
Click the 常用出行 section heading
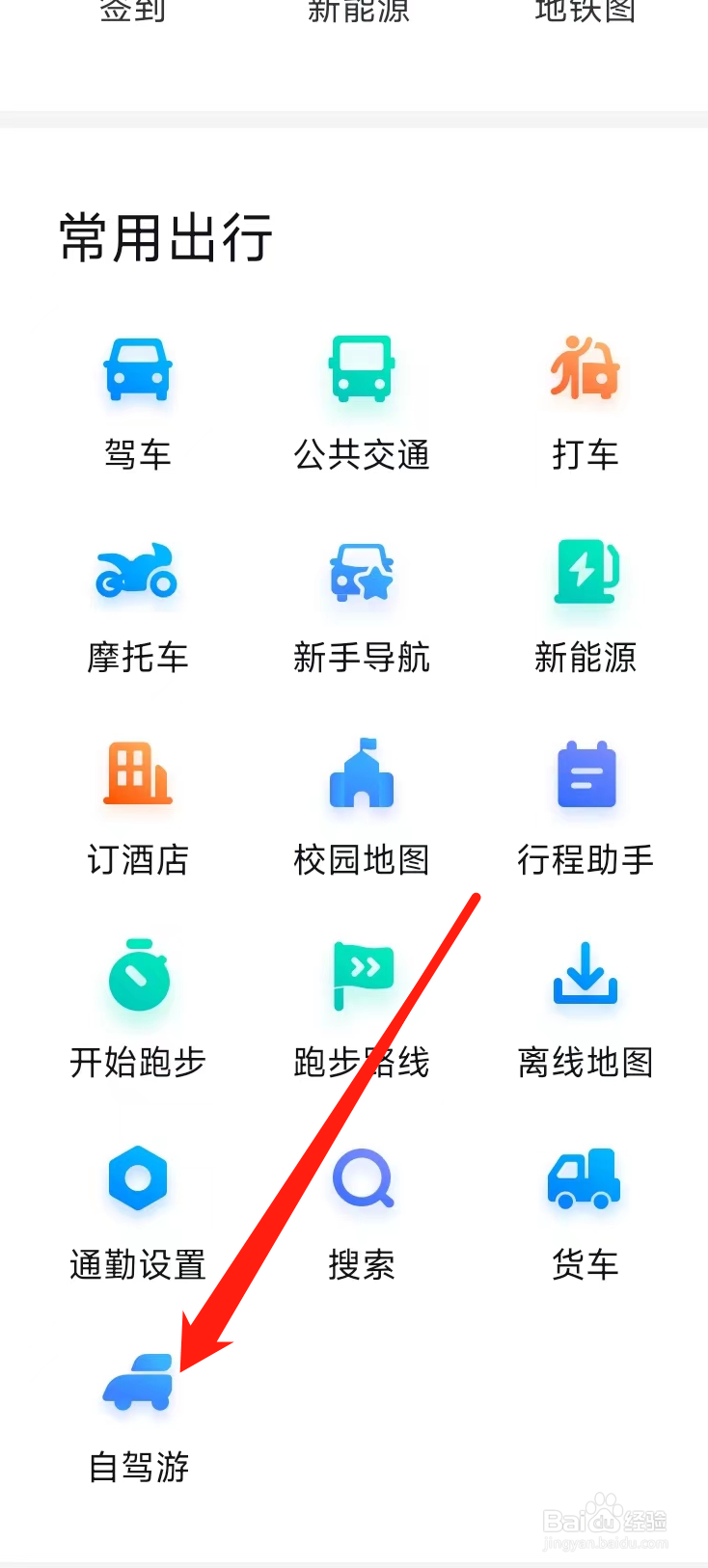click(x=164, y=237)
